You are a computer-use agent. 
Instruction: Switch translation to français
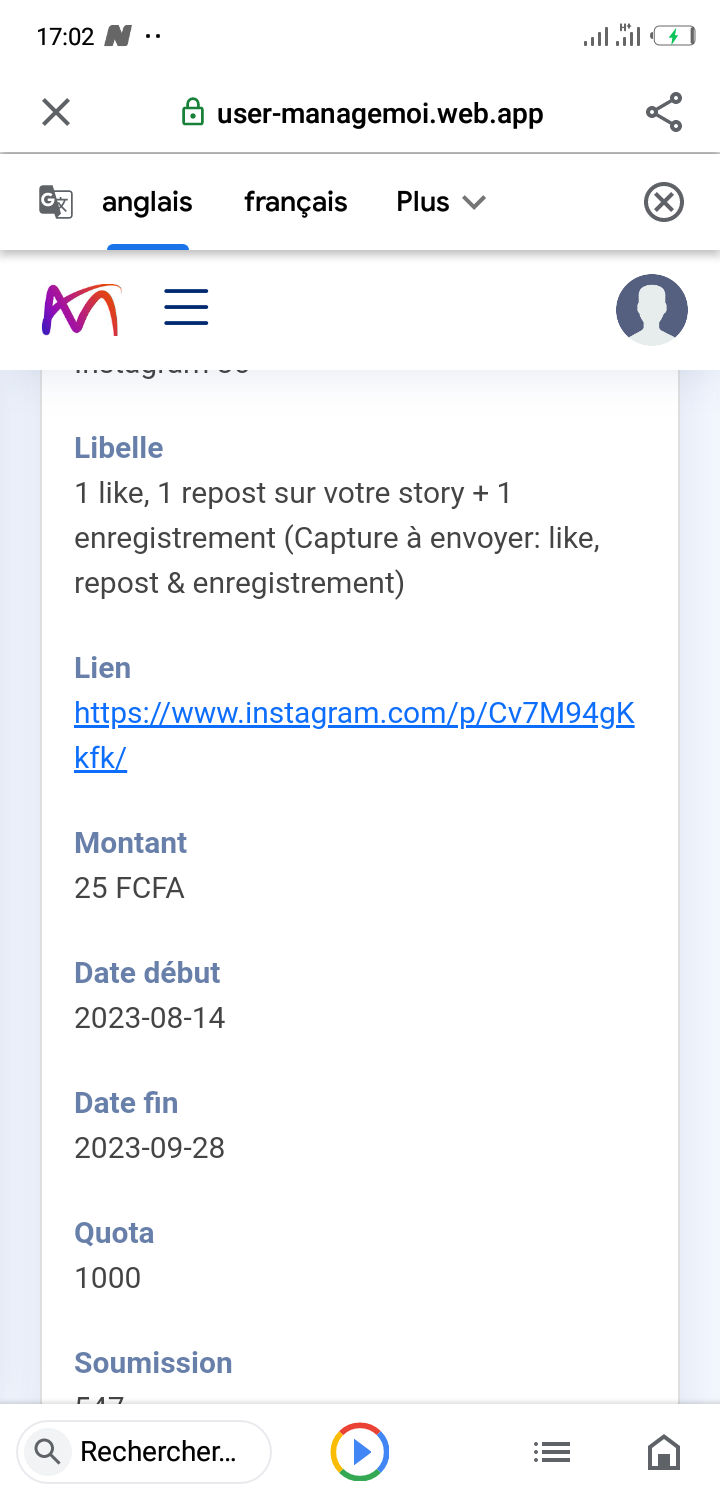tap(295, 202)
